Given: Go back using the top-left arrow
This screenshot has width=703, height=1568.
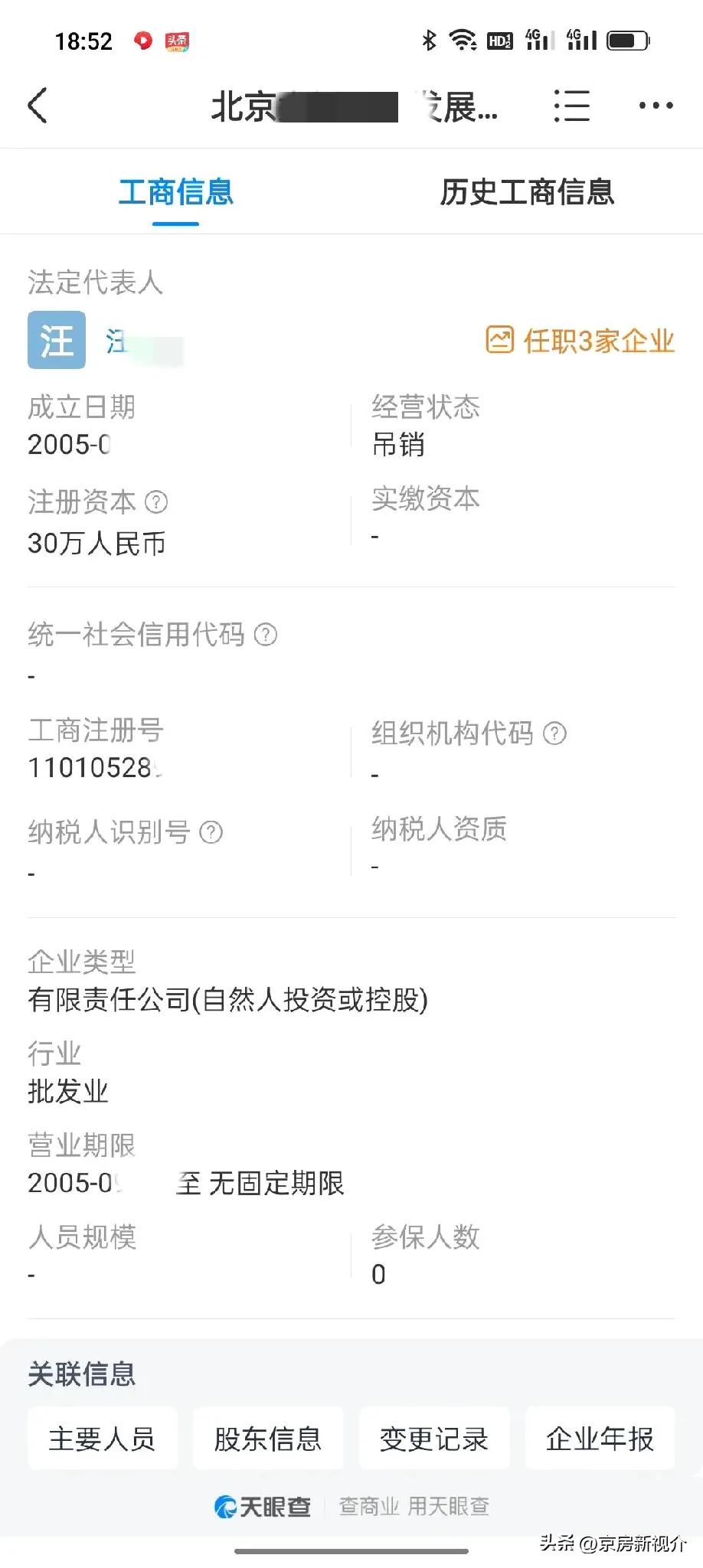Looking at the screenshot, I should click(x=38, y=106).
